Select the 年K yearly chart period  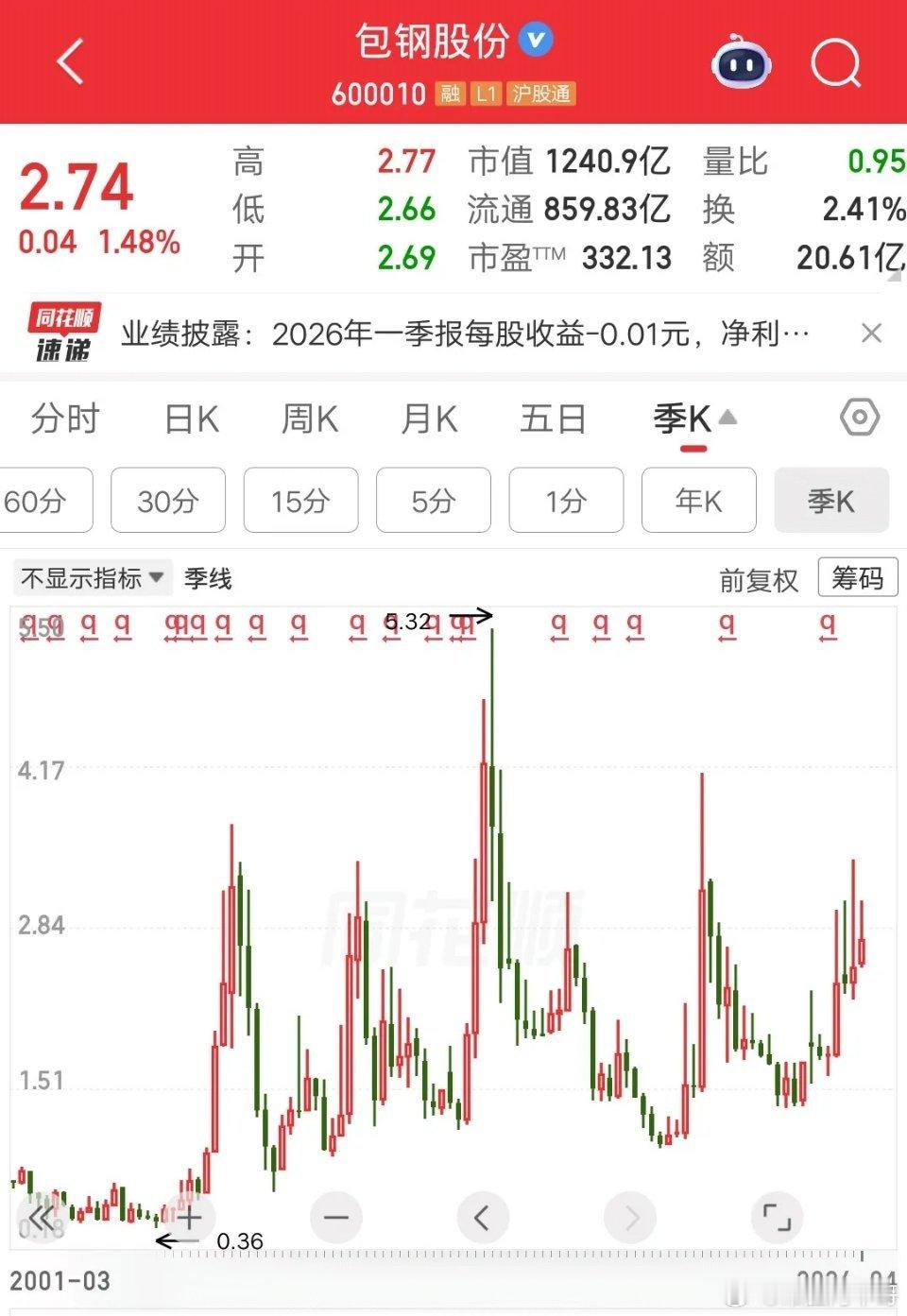point(698,501)
